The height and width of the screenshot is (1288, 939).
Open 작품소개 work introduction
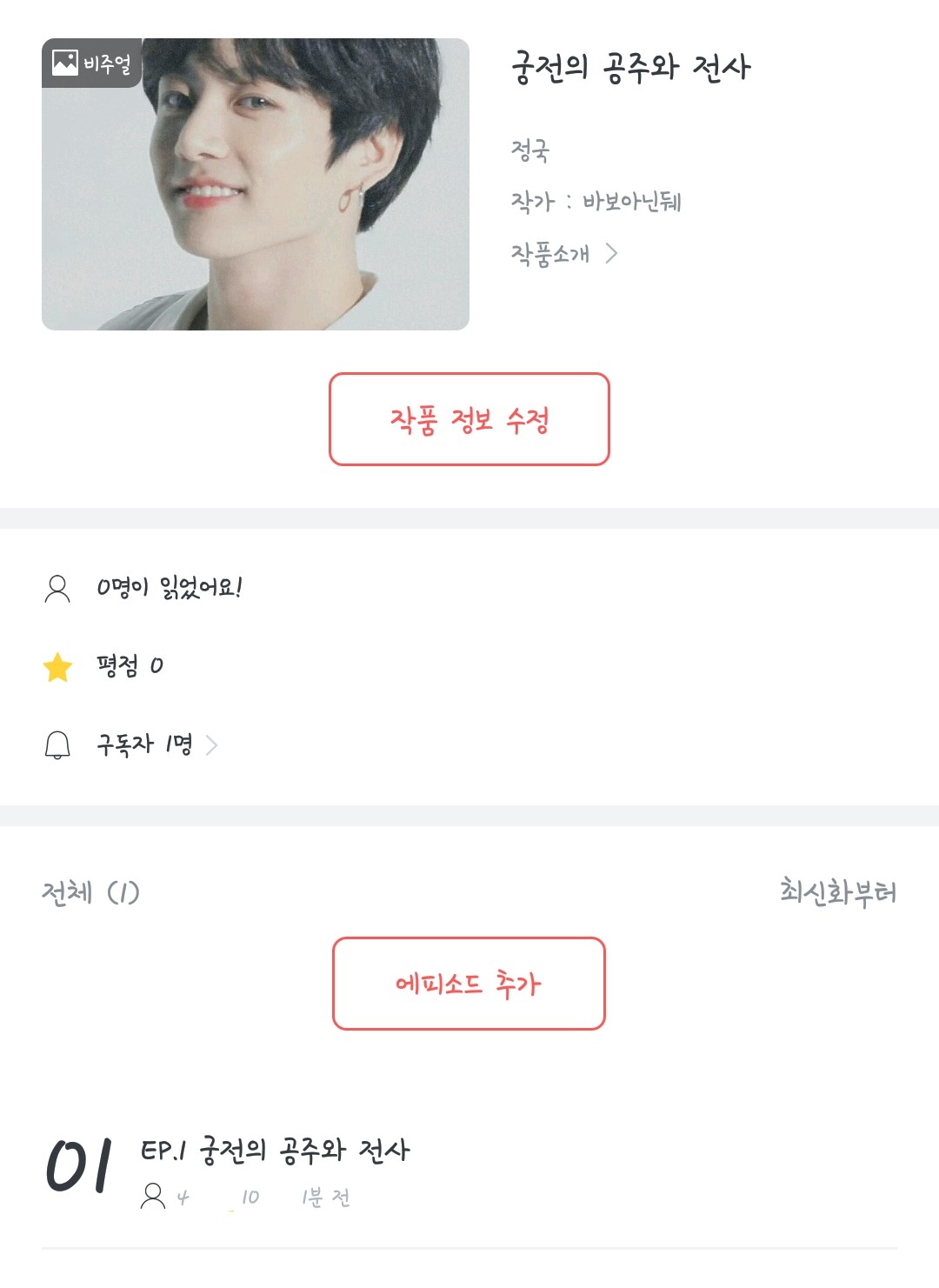click(563, 253)
